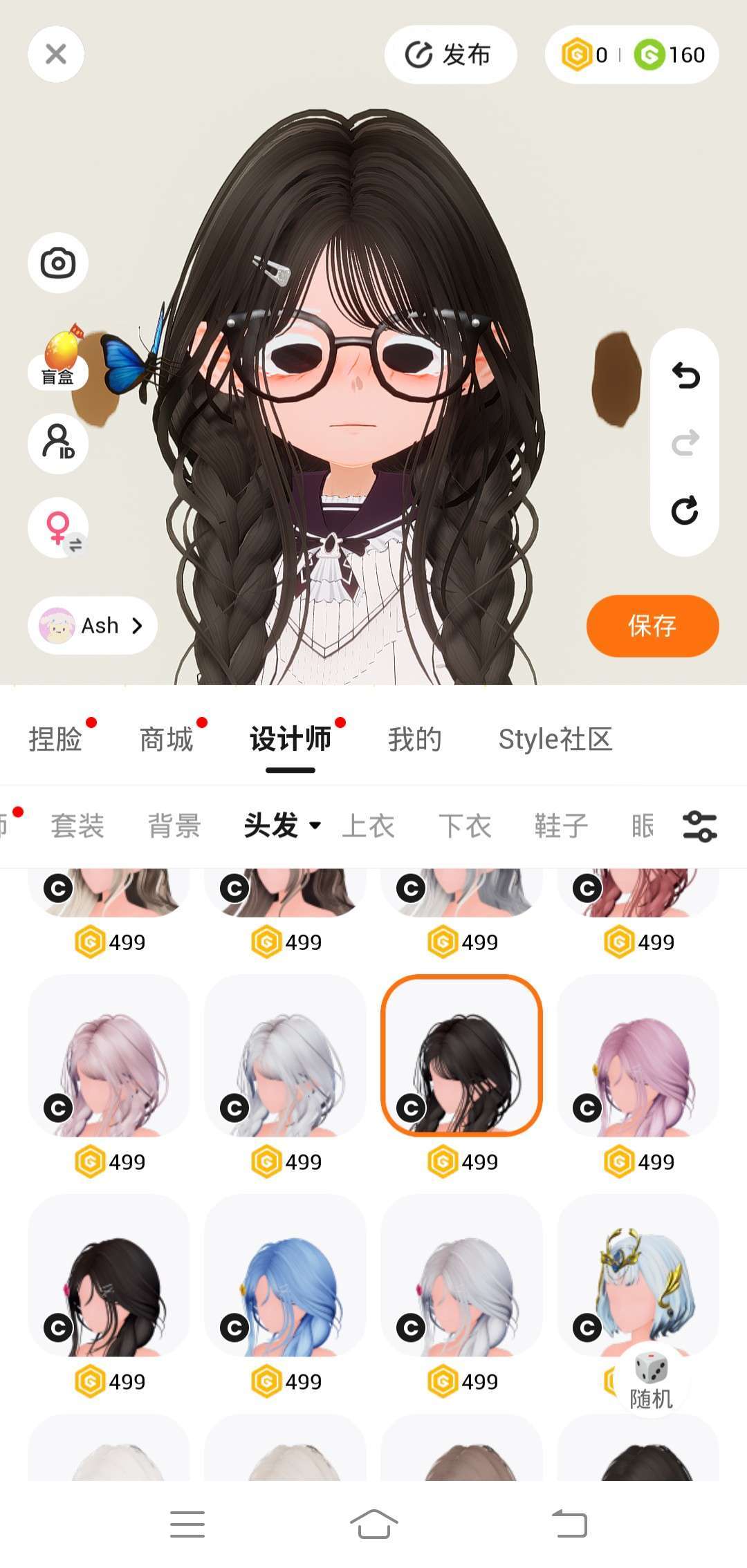Viewport: 747px width, 1568px height.
Task: Open the Style社区 tab
Action: tap(555, 739)
